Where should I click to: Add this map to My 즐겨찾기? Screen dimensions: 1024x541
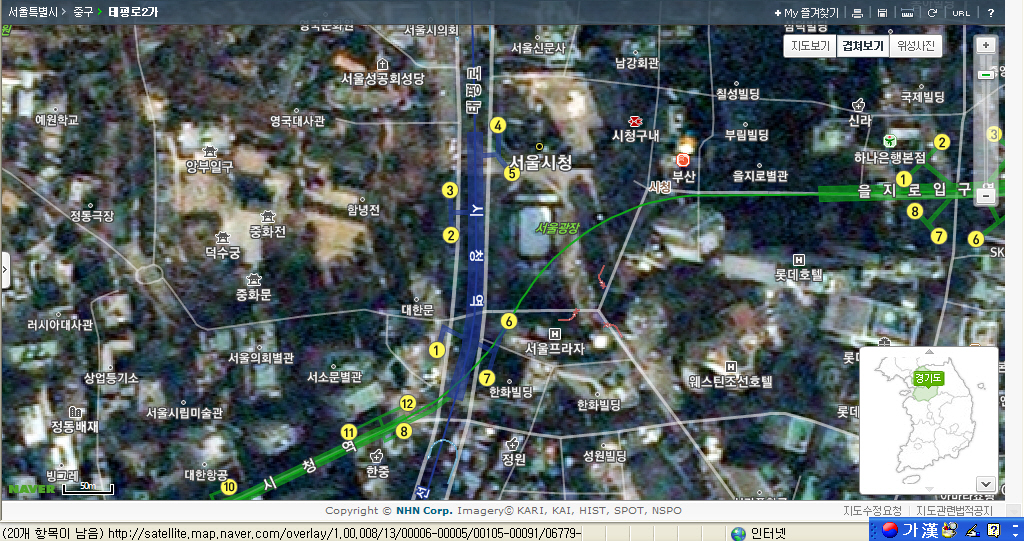click(x=806, y=13)
